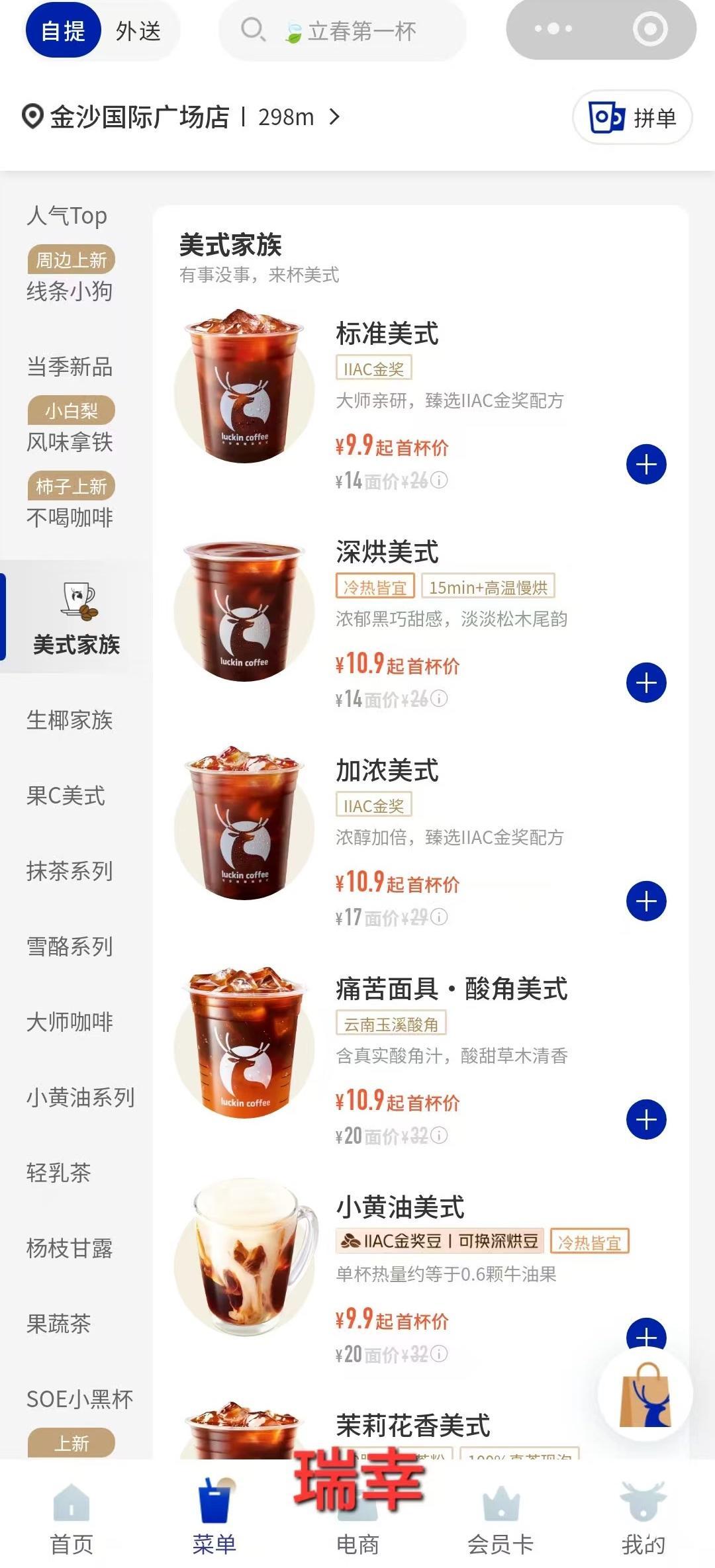715x1568 pixels.
Task: Tap the 拼单 group-order icon button
Action: point(631,118)
